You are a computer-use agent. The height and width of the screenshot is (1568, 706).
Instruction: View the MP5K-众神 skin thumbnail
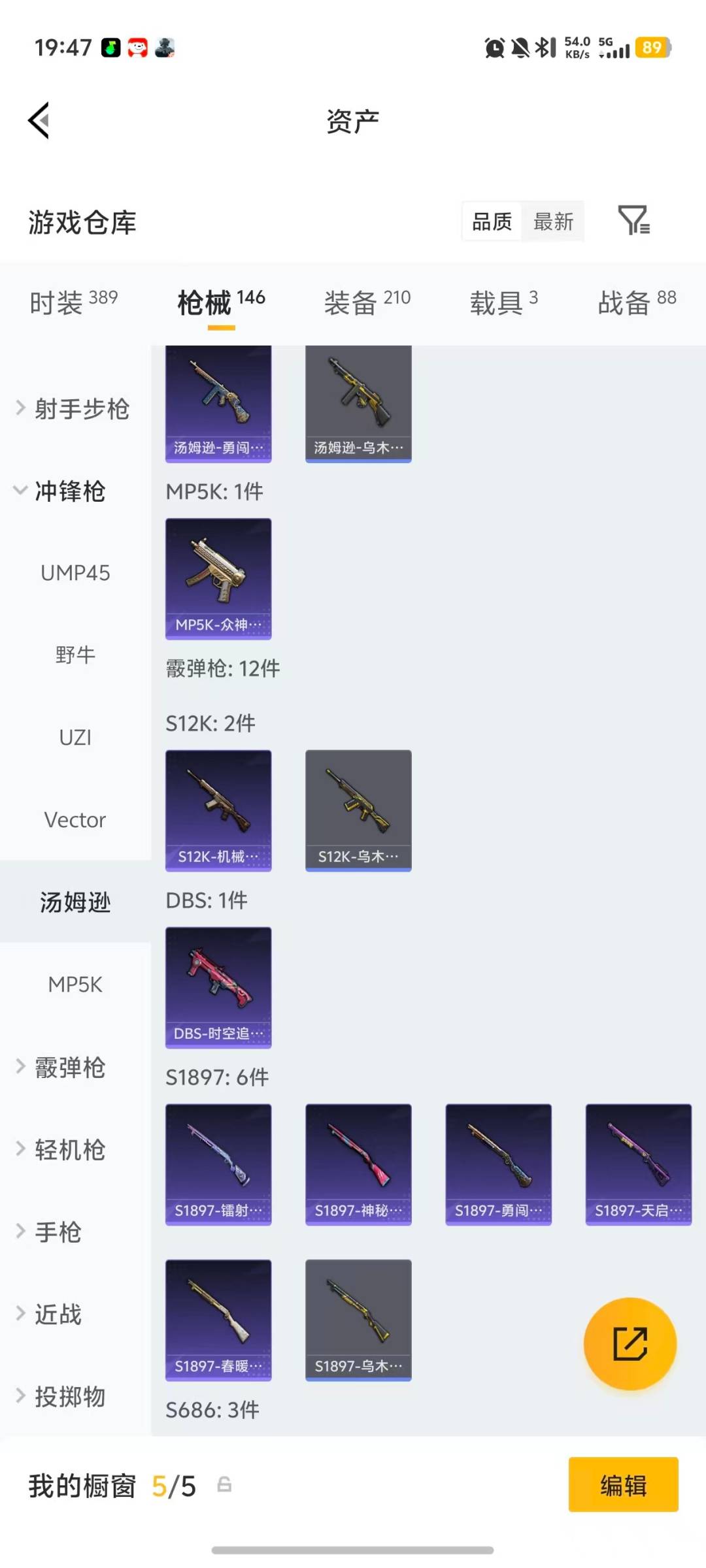[218, 578]
